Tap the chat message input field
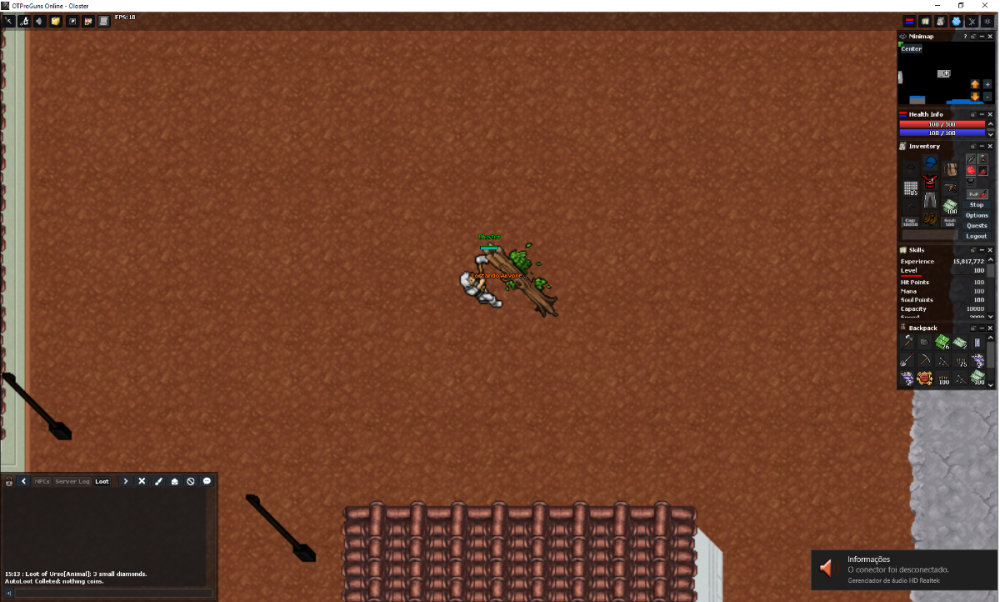The width and height of the screenshot is (1000, 602). point(113,593)
